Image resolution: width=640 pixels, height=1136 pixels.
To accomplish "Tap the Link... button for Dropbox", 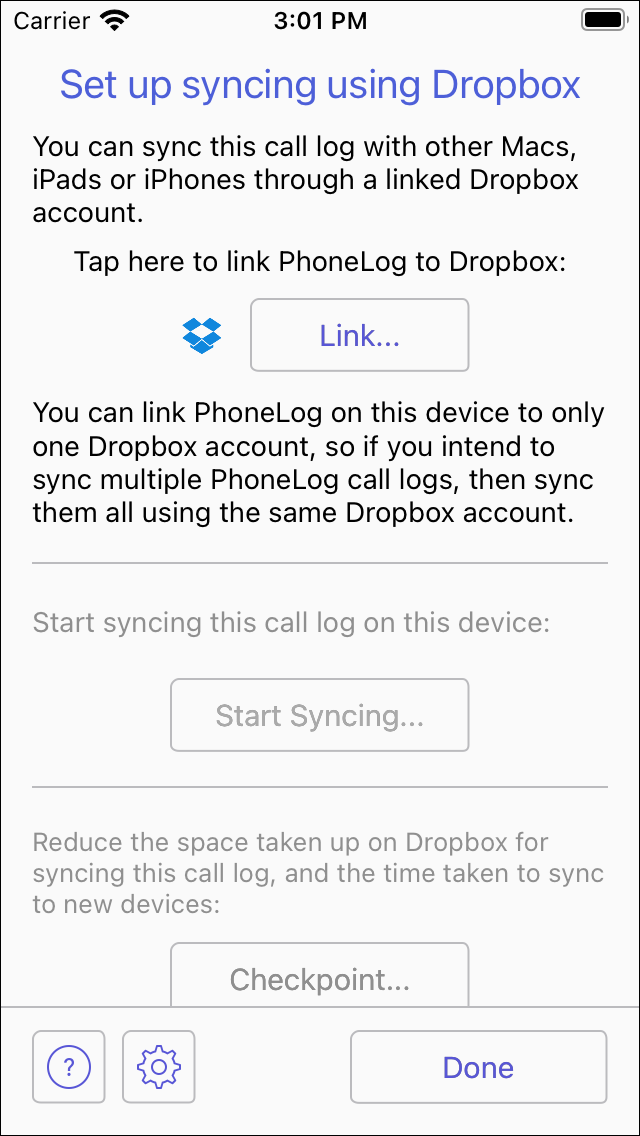I will coord(359,335).
